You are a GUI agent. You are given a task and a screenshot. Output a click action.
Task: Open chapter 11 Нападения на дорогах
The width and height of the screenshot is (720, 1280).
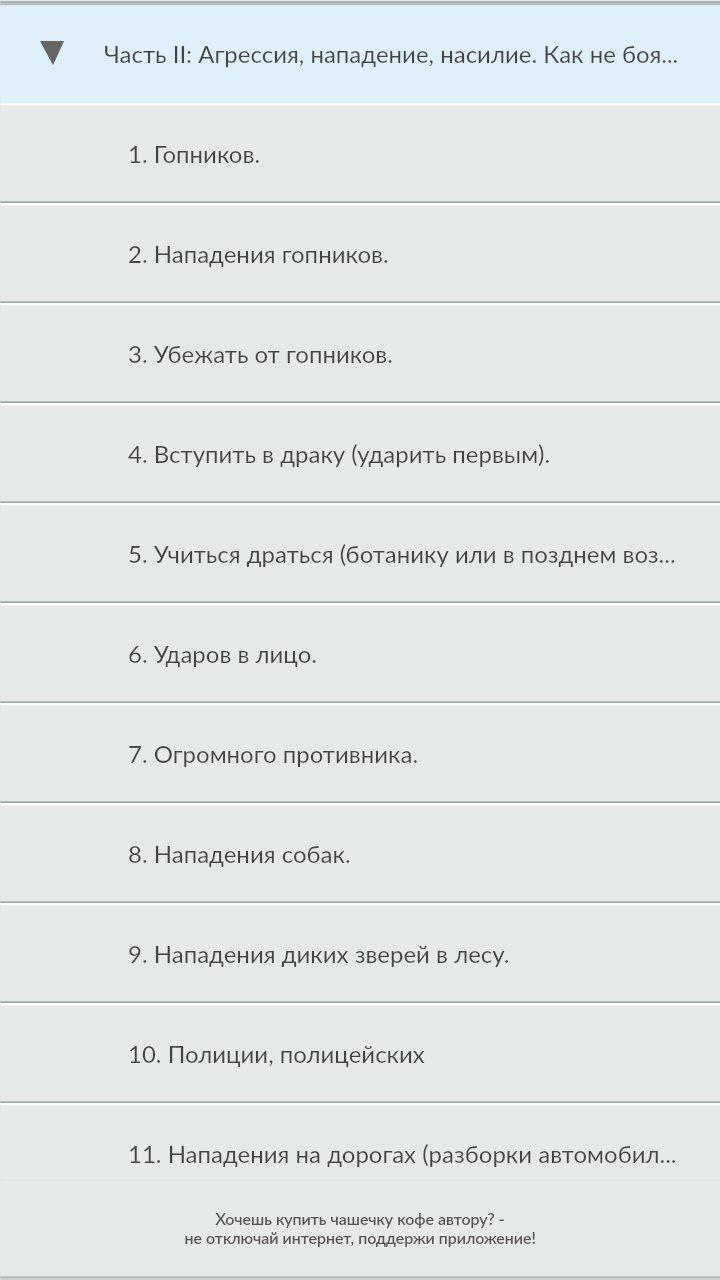point(360,1150)
